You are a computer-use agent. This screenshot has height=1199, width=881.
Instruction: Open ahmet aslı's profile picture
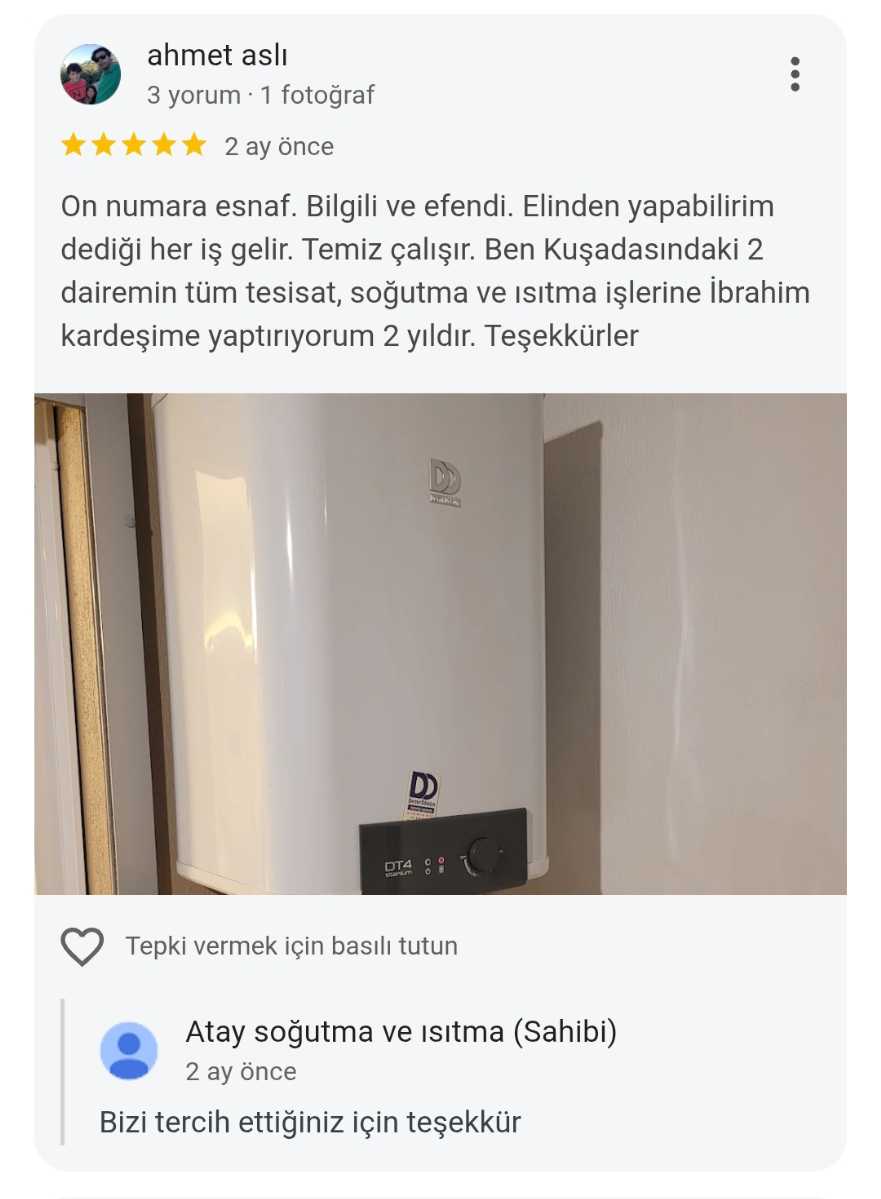(90, 74)
